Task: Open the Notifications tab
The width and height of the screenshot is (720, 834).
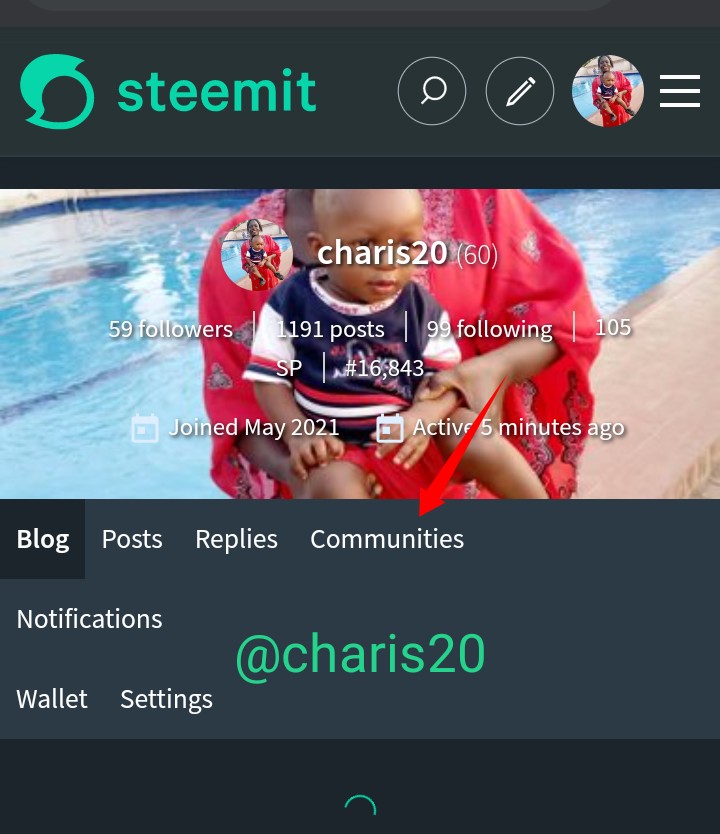Action: click(89, 619)
